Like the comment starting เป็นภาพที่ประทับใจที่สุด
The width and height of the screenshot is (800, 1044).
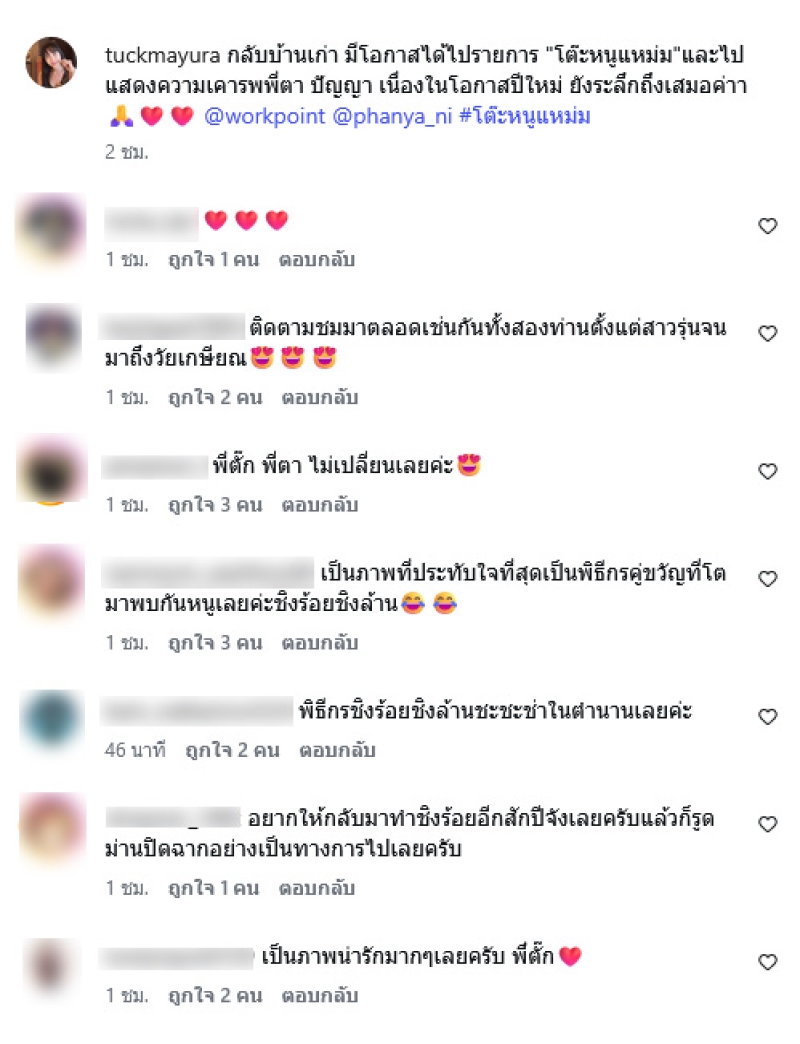point(768,579)
